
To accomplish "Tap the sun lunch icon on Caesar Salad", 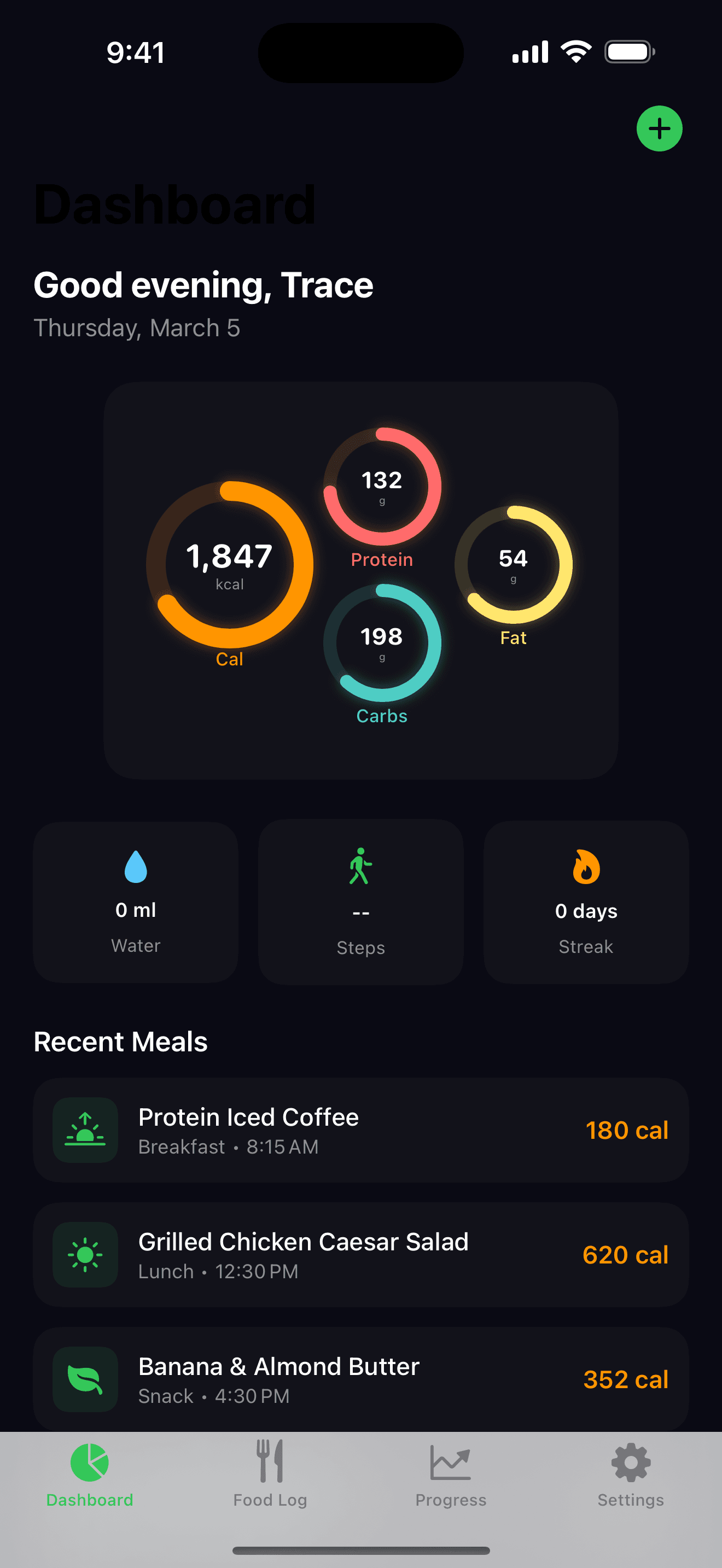I will [x=86, y=1254].
